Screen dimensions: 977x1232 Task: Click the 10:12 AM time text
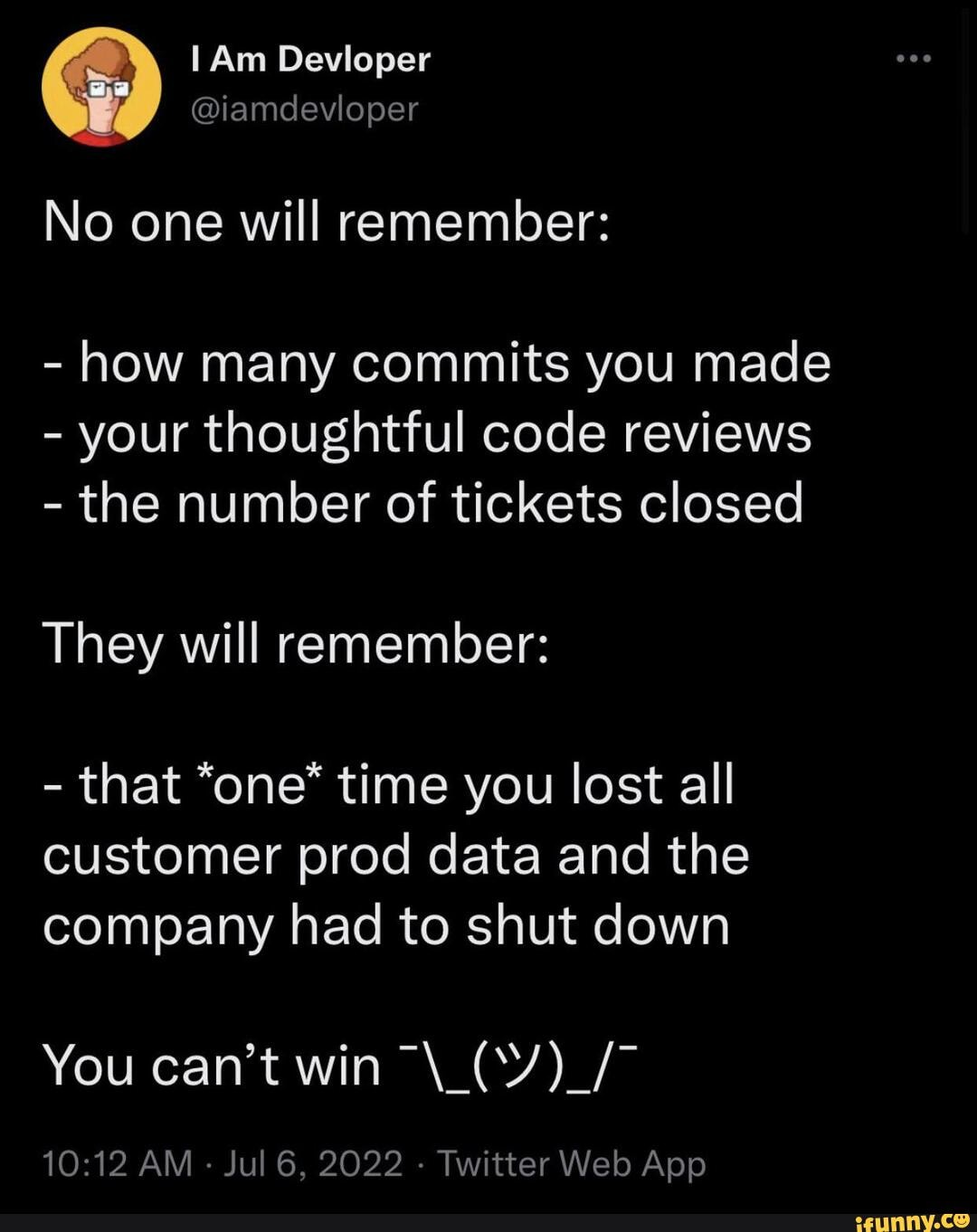(x=118, y=1165)
